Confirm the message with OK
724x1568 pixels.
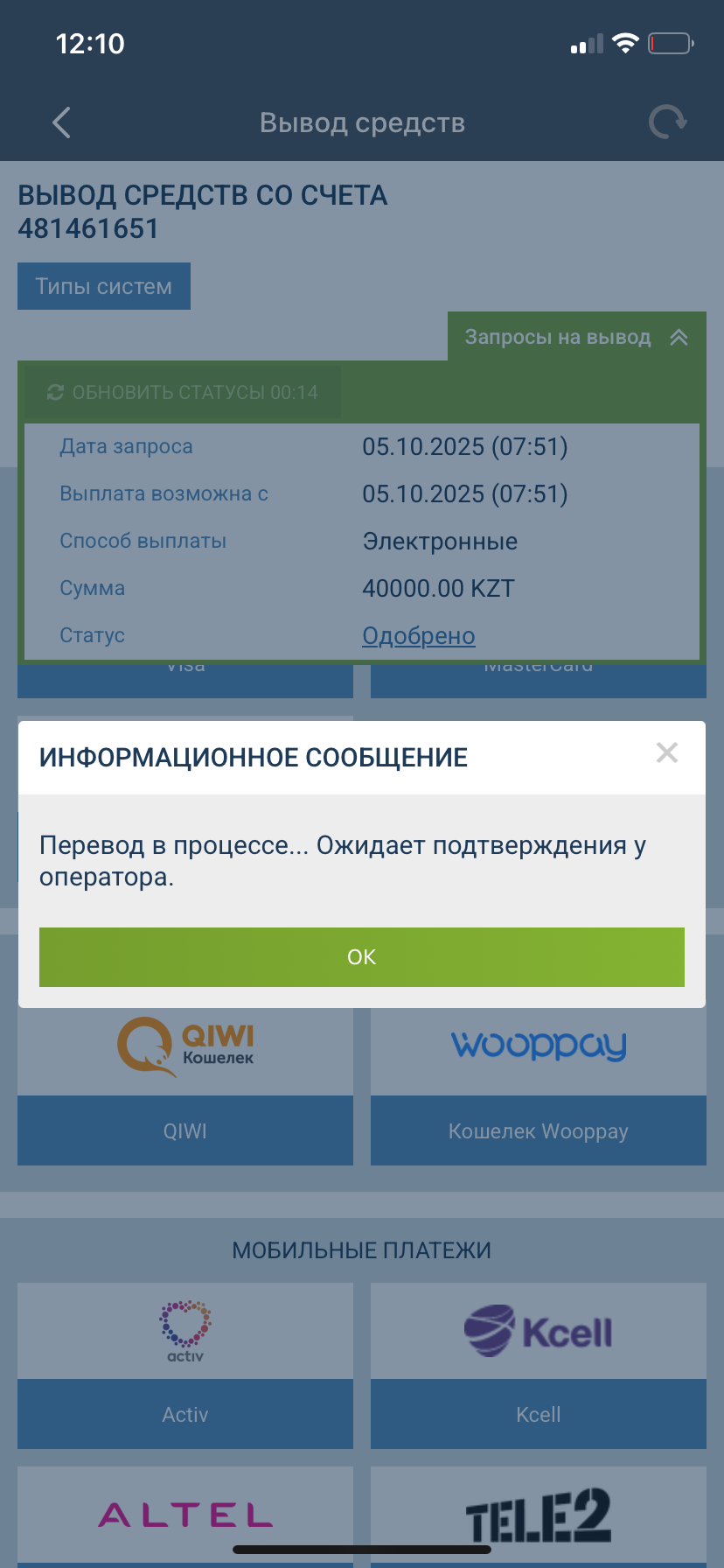click(x=361, y=956)
